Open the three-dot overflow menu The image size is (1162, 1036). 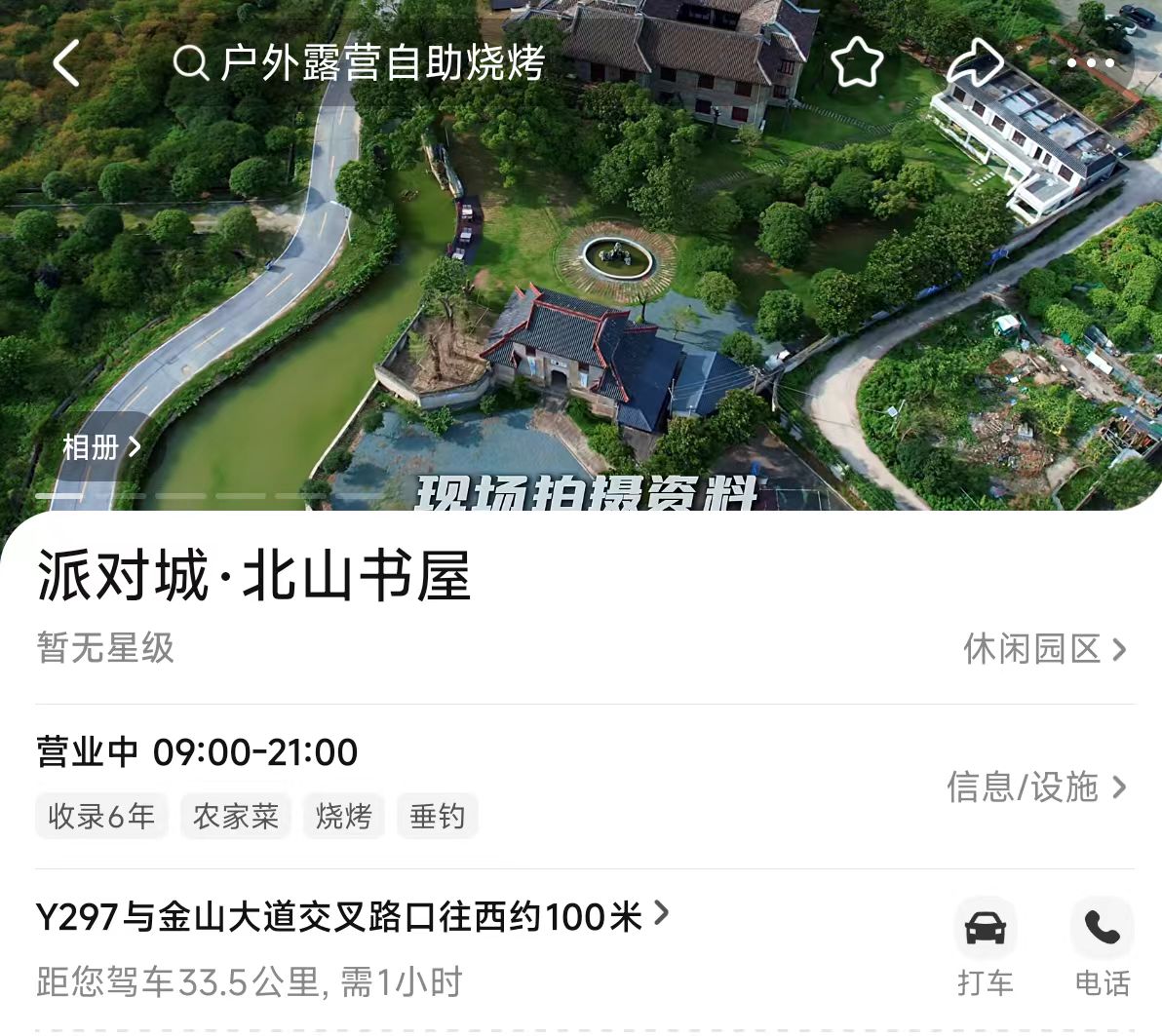coord(1090,63)
